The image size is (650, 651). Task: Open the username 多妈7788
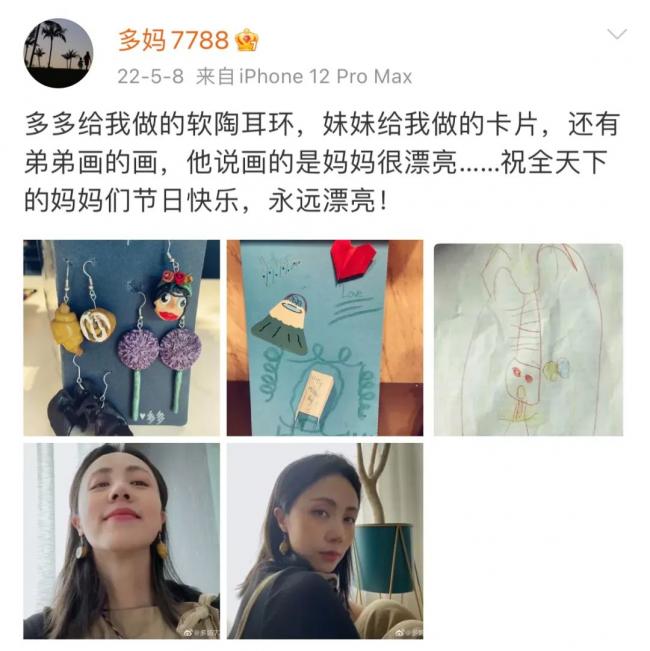coord(174,40)
